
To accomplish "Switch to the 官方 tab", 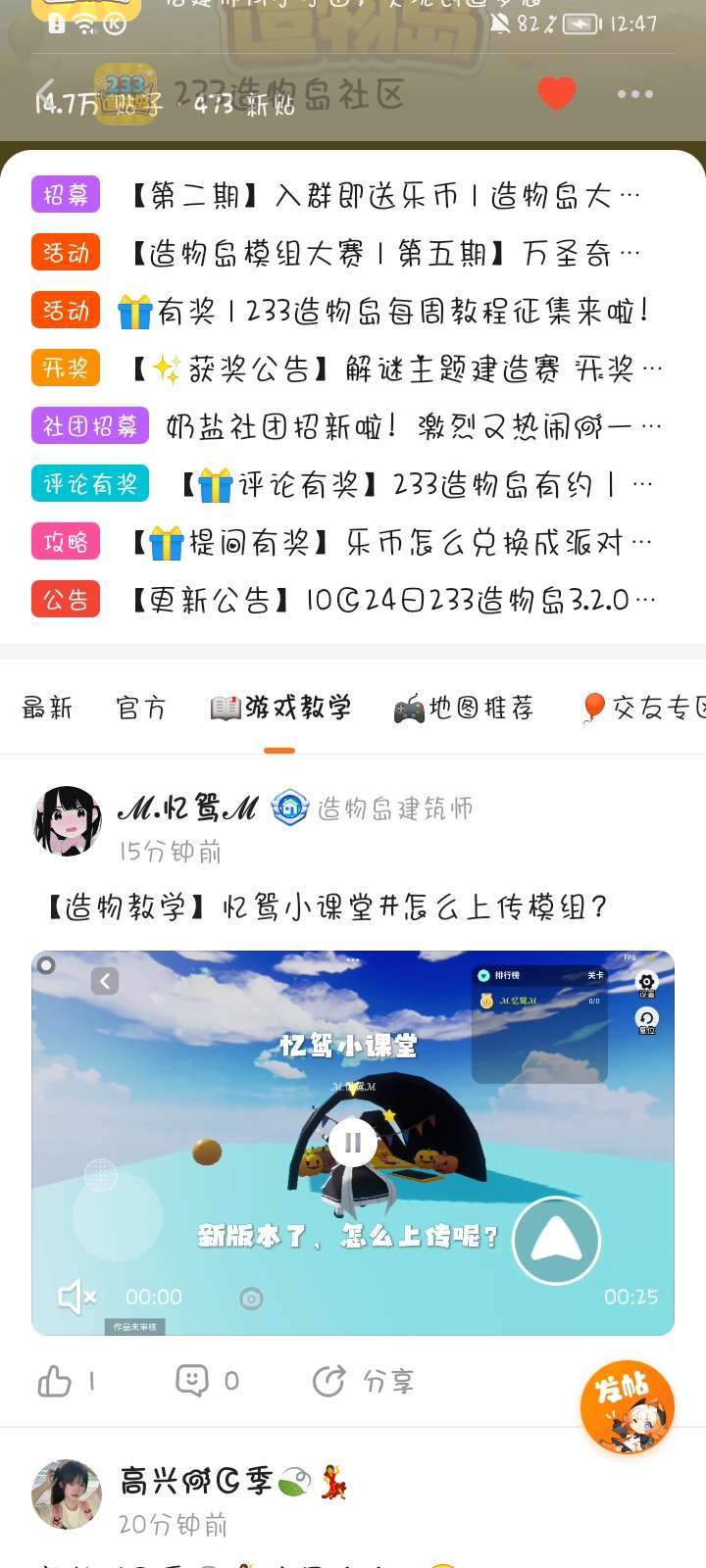I will point(141,708).
